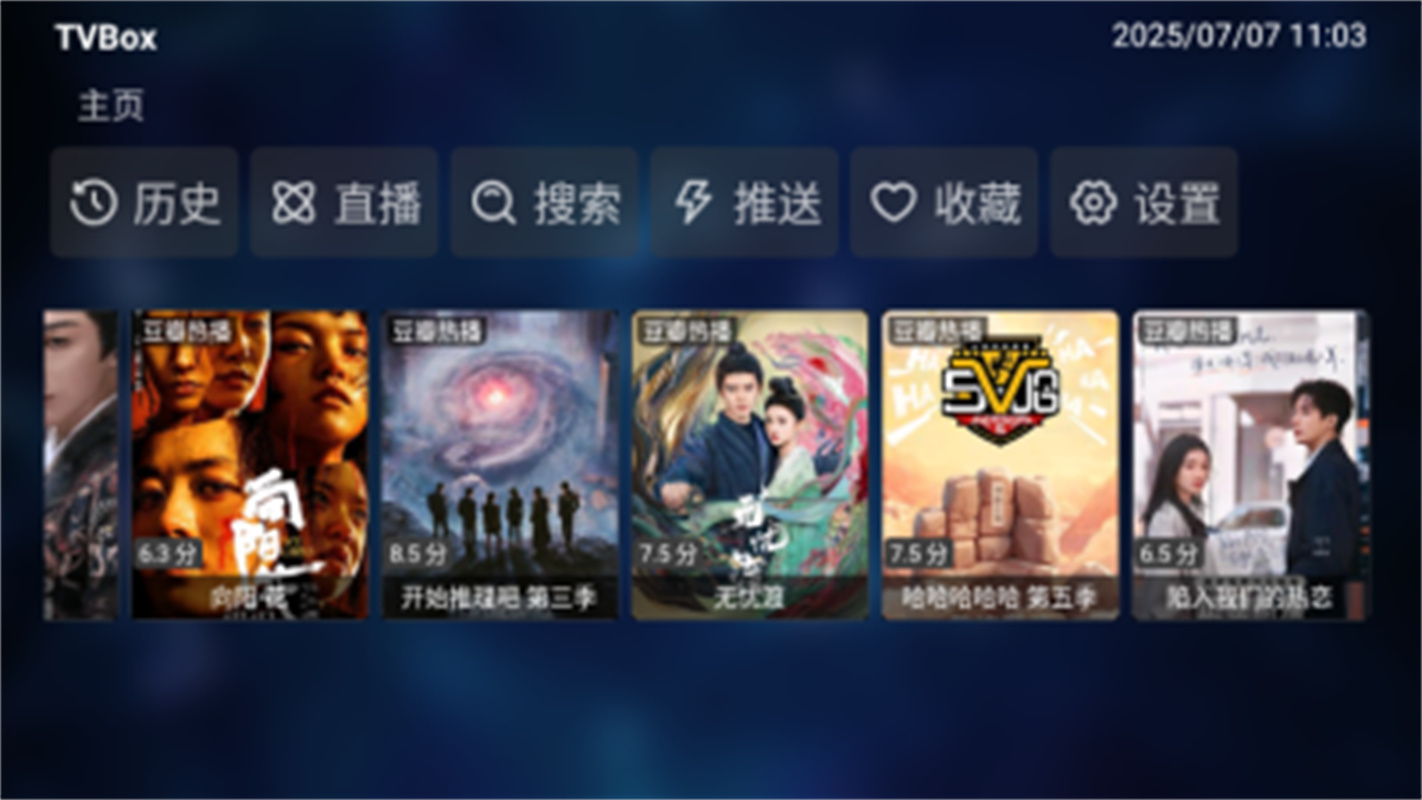Open 直播 live streaming
The height and width of the screenshot is (800, 1422).
(x=344, y=203)
